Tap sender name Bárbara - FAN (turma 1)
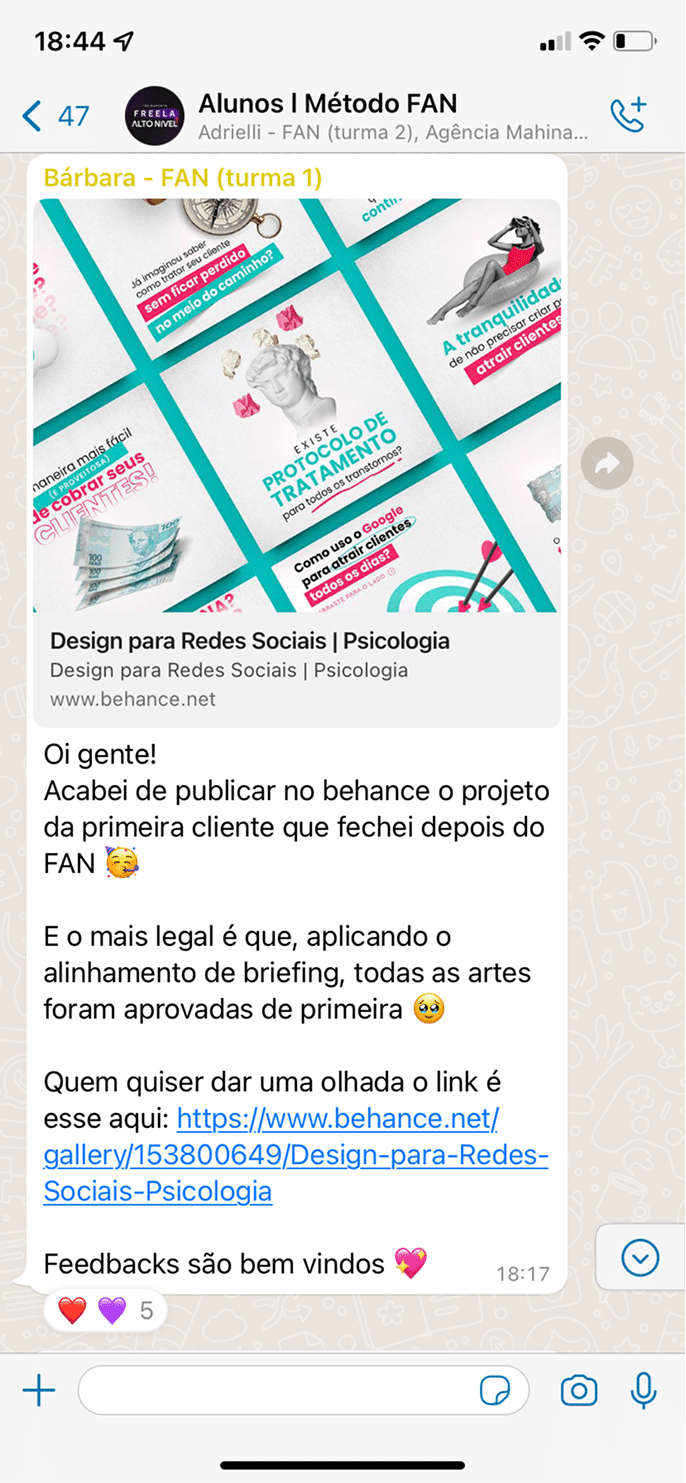 point(183,179)
